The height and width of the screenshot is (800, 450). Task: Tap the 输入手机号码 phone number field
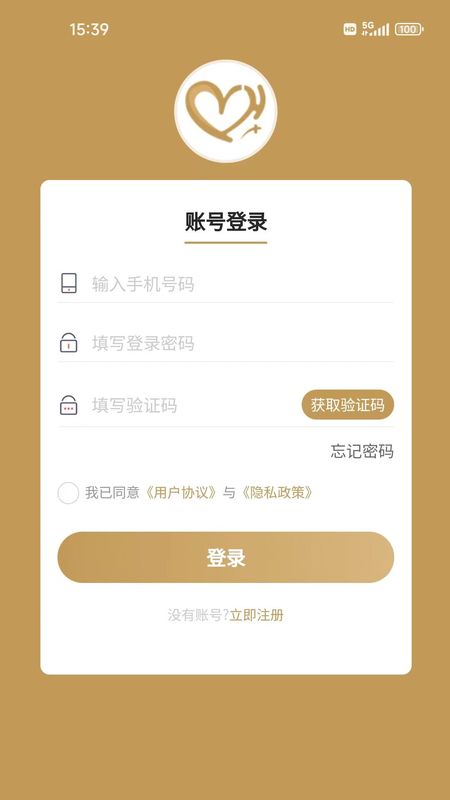tap(225, 284)
